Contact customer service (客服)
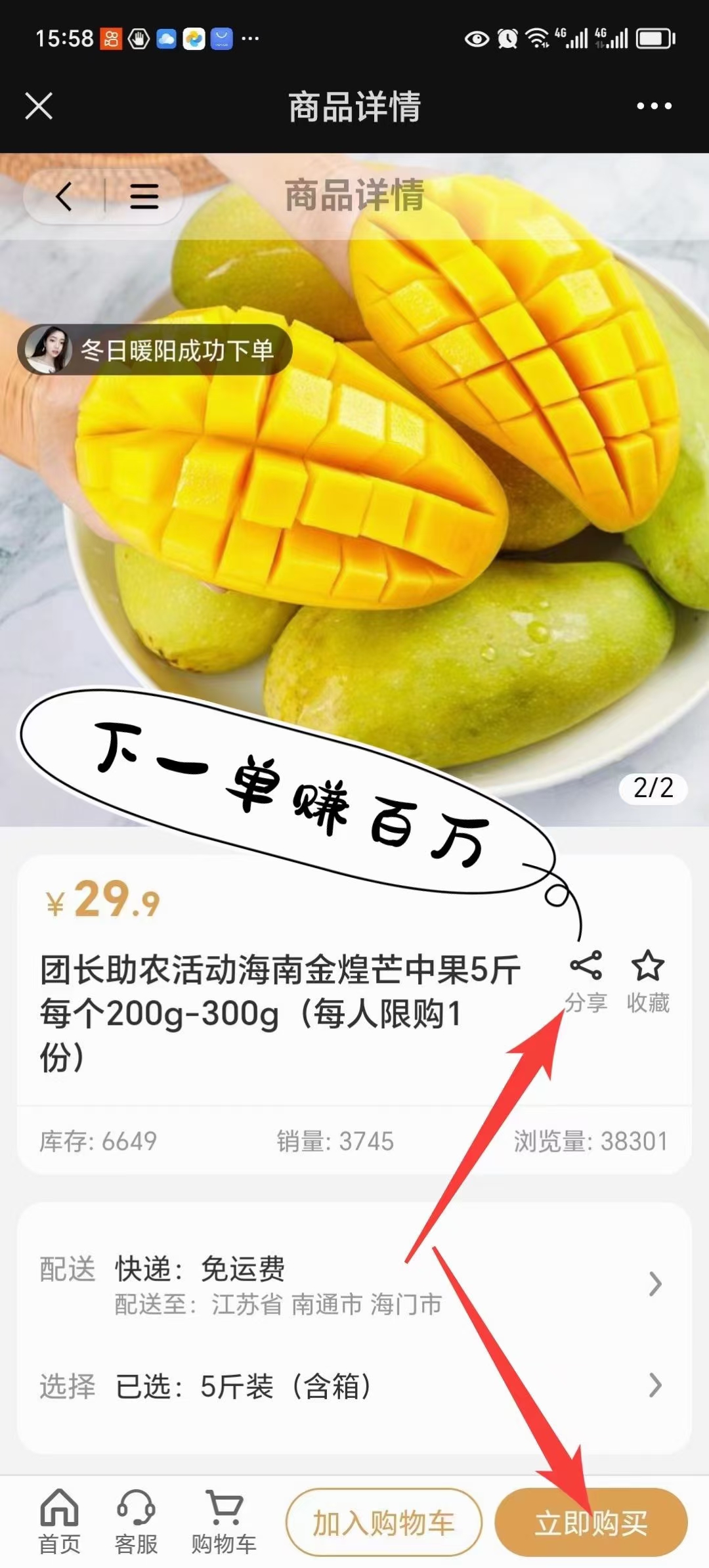The height and width of the screenshot is (1568, 709). [x=136, y=1522]
